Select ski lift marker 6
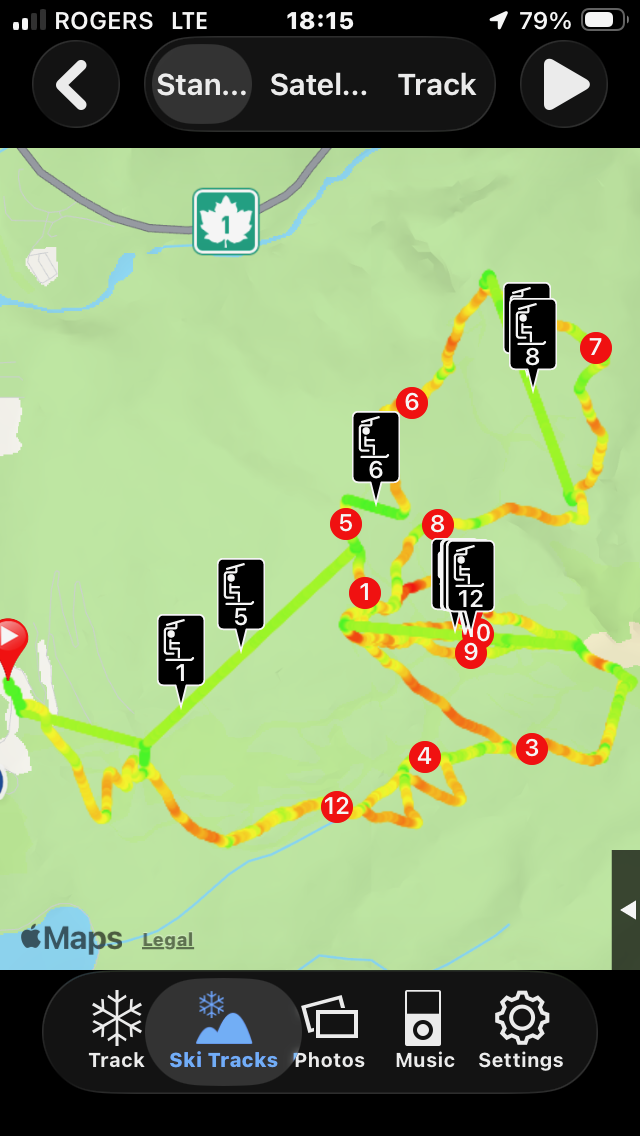The height and width of the screenshot is (1136, 640). 376,448
